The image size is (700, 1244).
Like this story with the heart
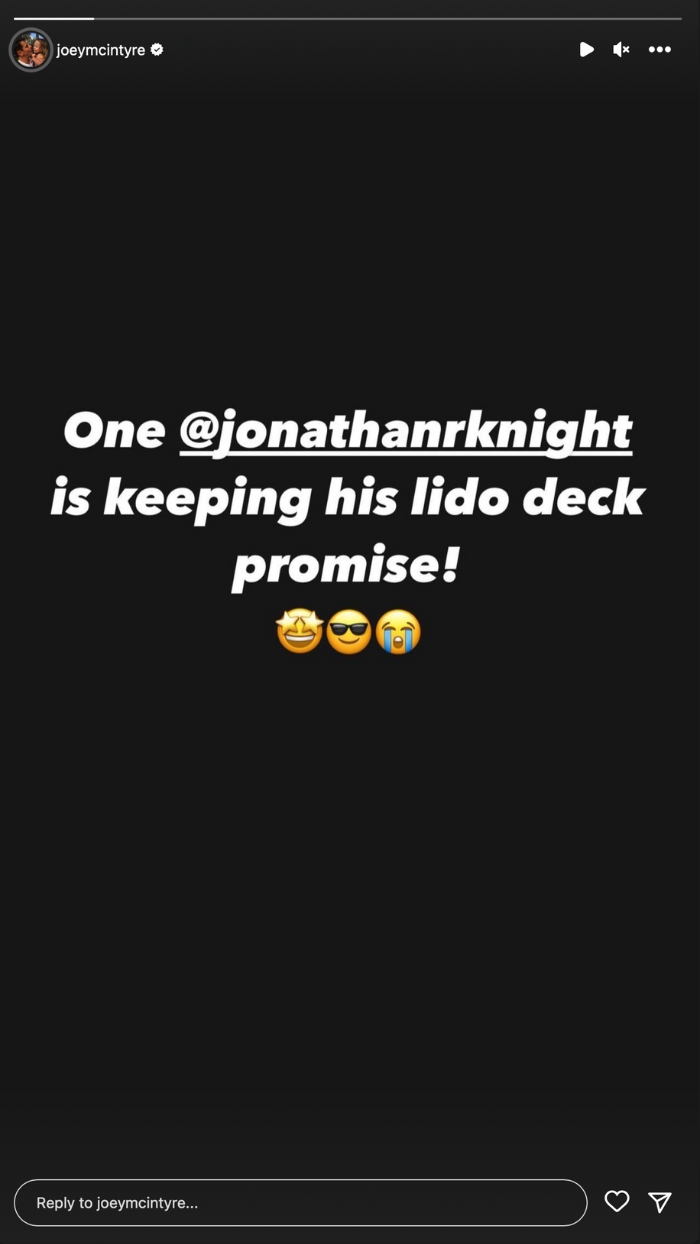coord(617,1202)
